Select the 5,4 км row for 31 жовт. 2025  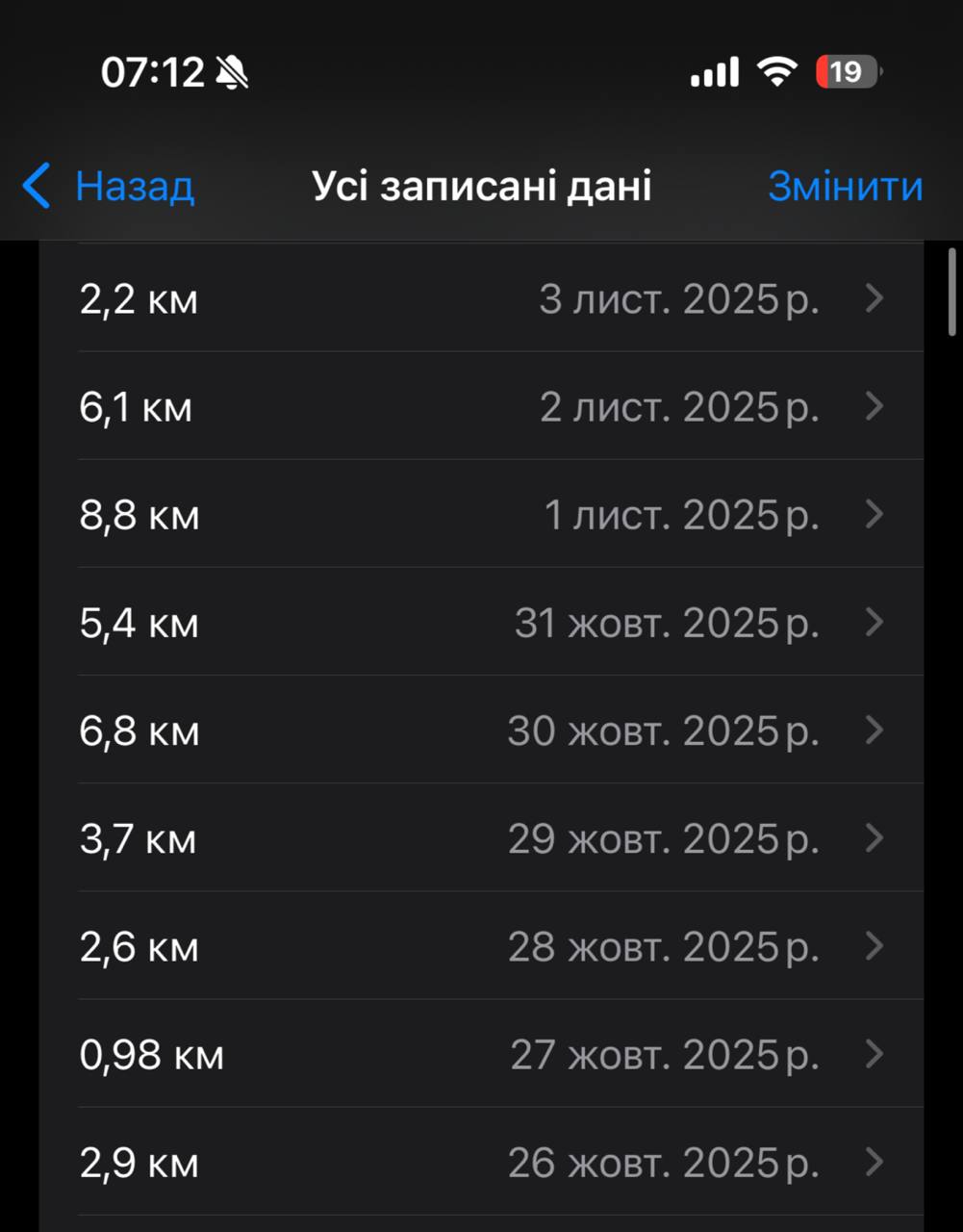pos(481,623)
